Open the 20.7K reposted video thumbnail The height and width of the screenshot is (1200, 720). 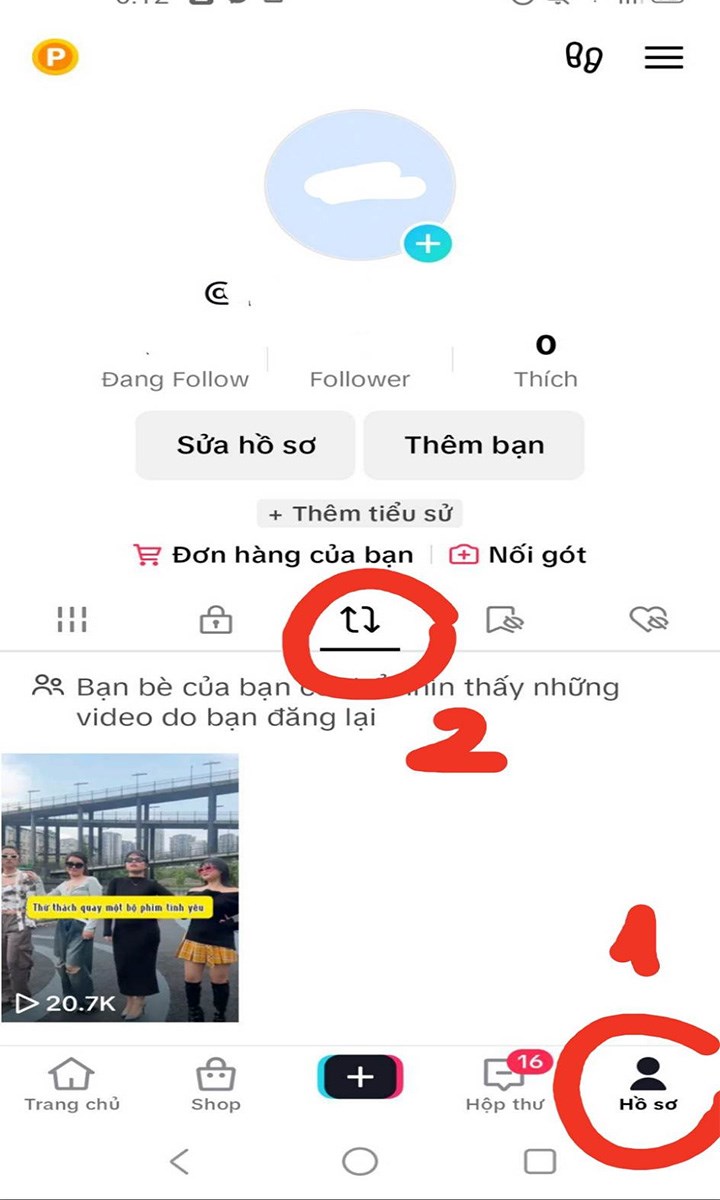click(120, 885)
